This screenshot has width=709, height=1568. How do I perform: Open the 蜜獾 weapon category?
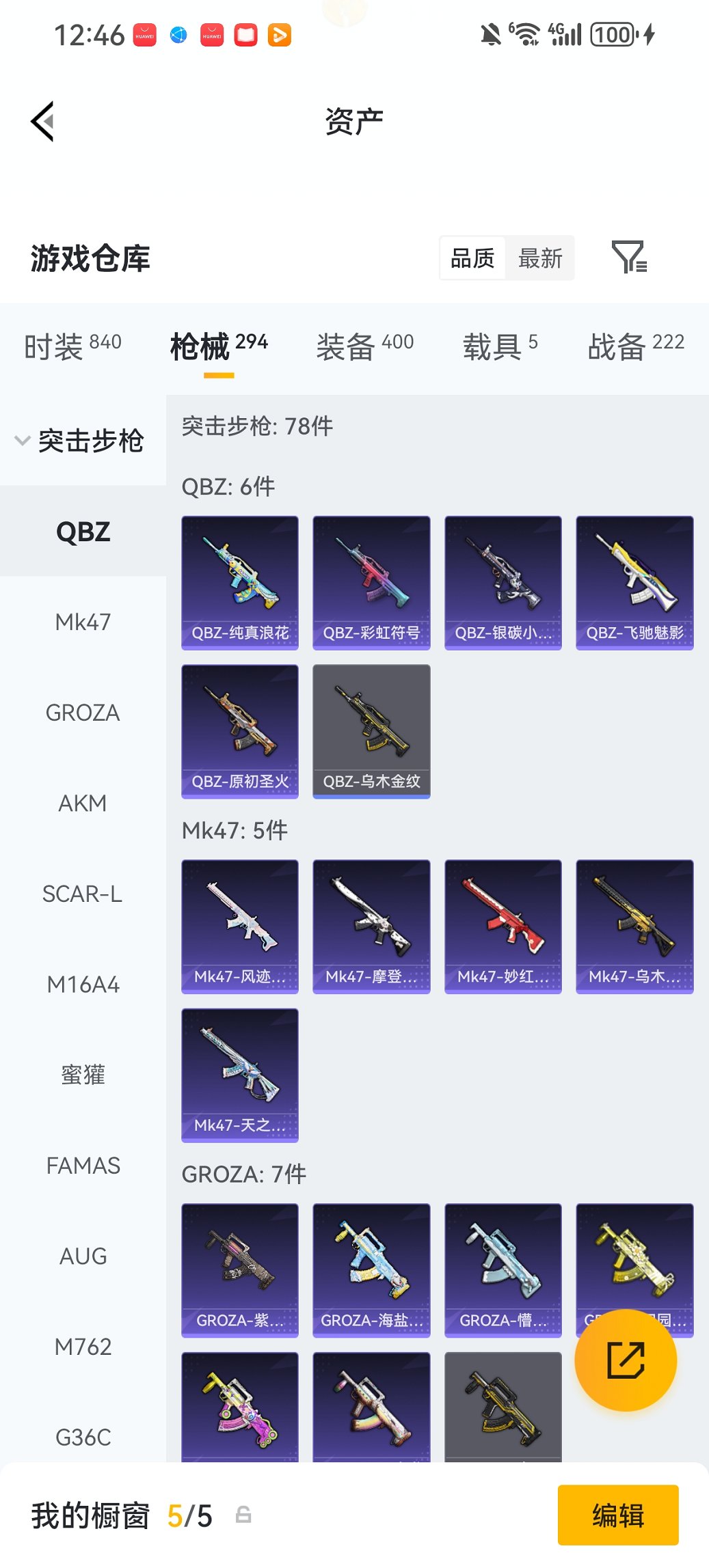83,1075
